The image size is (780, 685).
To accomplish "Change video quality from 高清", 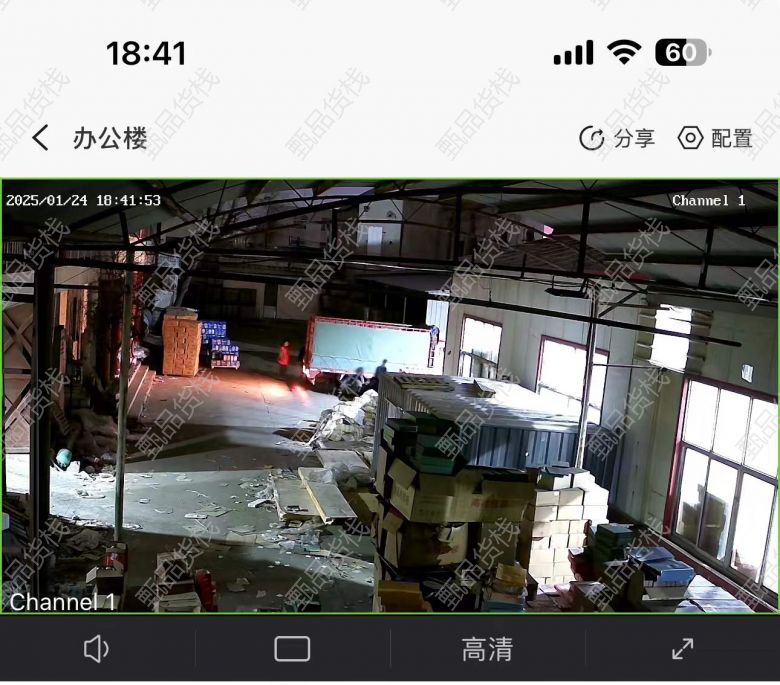I will click(x=487, y=649).
